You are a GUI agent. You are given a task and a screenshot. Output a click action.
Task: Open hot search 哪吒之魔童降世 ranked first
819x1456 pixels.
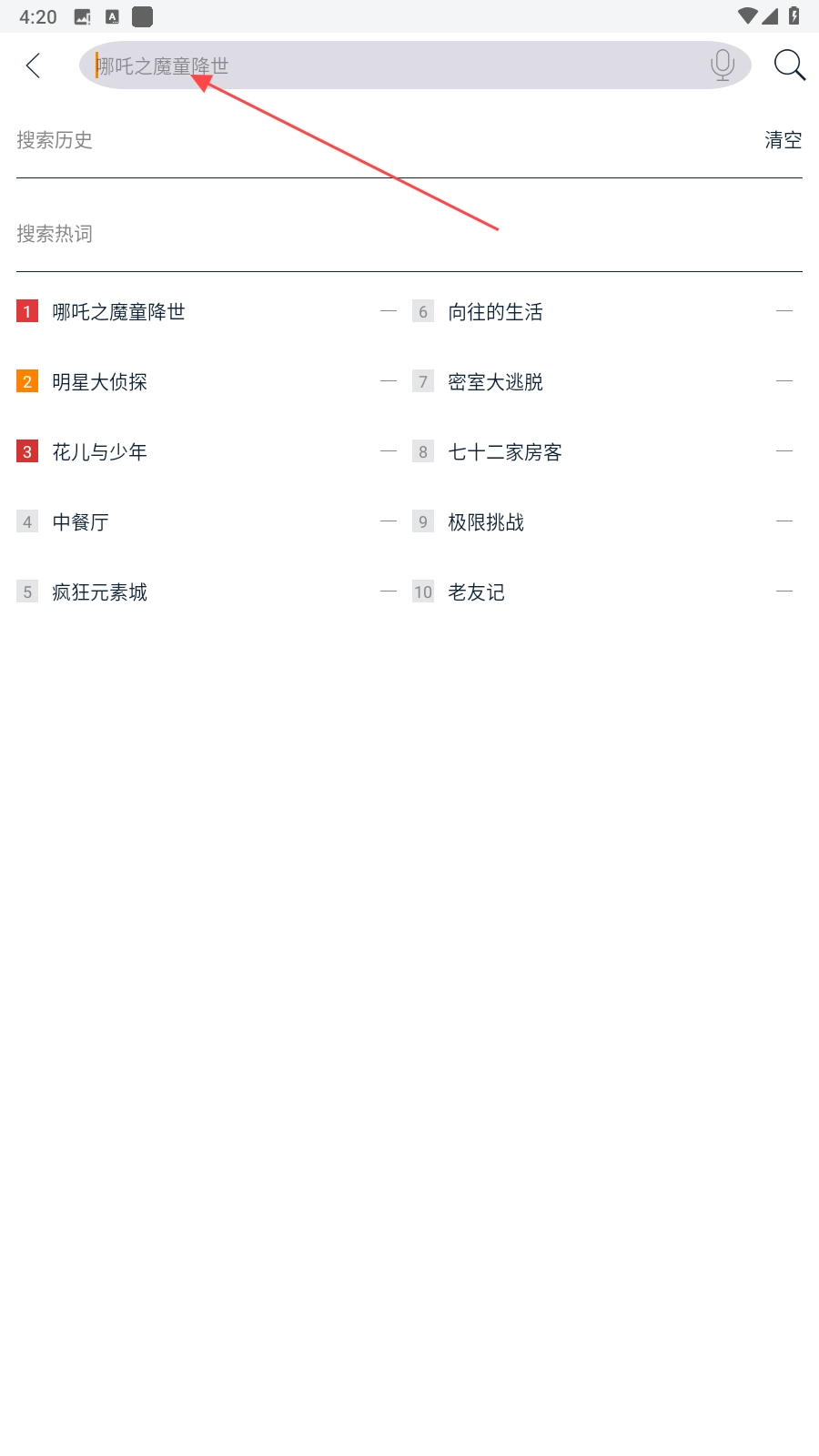(119, 312)
